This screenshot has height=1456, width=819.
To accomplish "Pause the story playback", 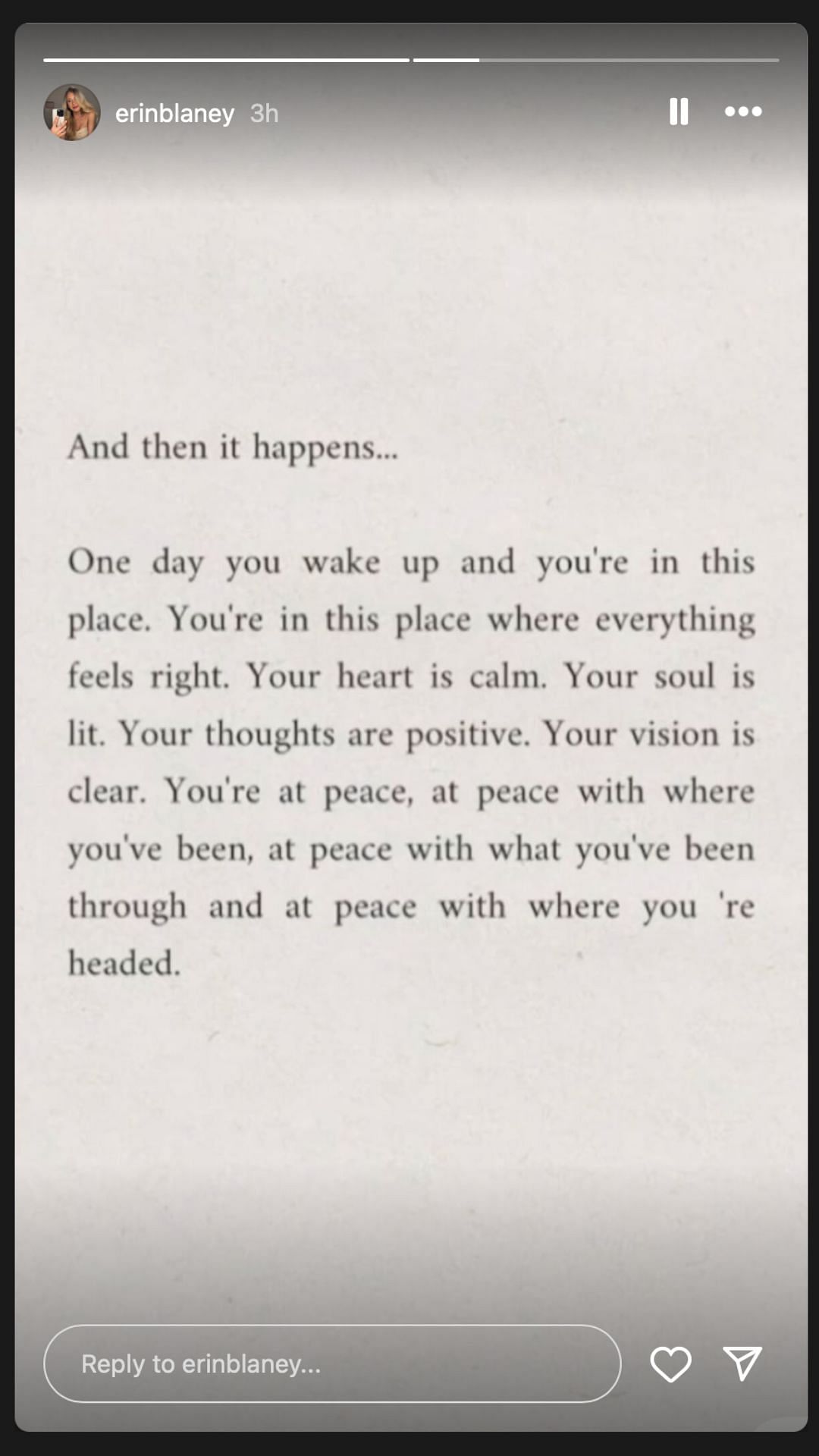I will click(x=679, y=111).
